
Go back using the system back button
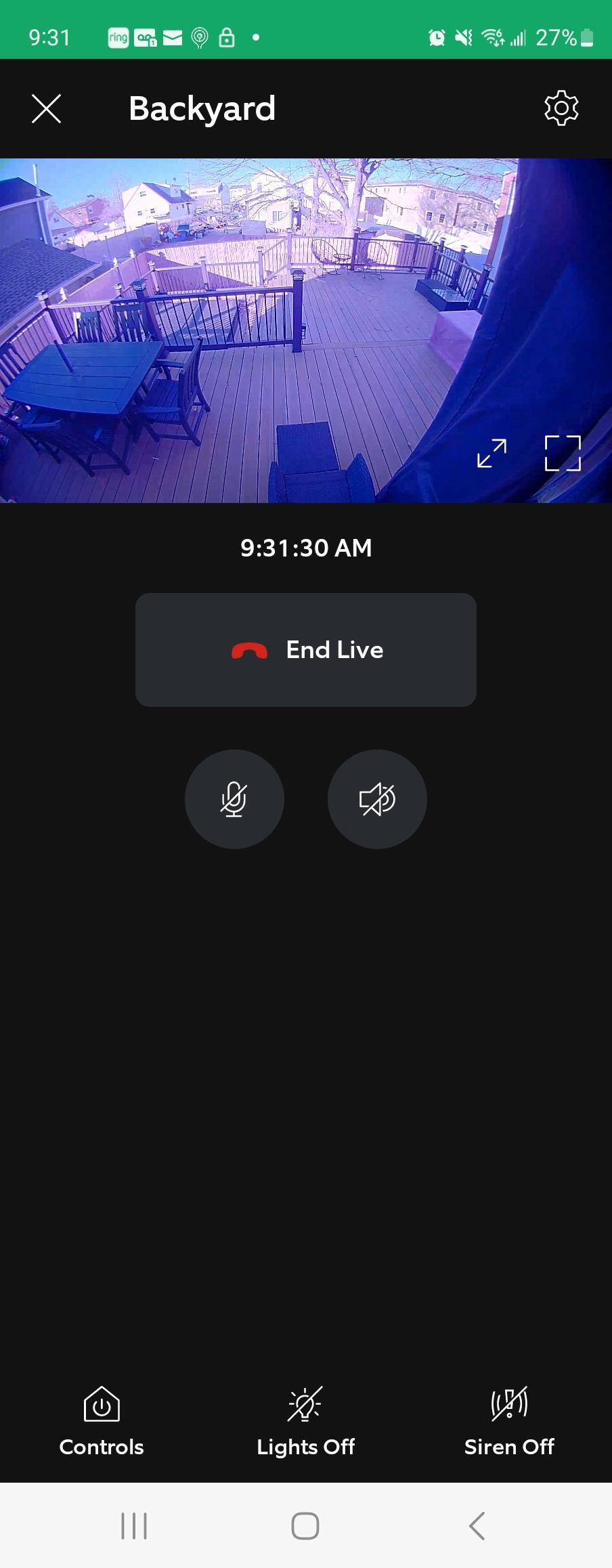click(x=477, y=1526)
